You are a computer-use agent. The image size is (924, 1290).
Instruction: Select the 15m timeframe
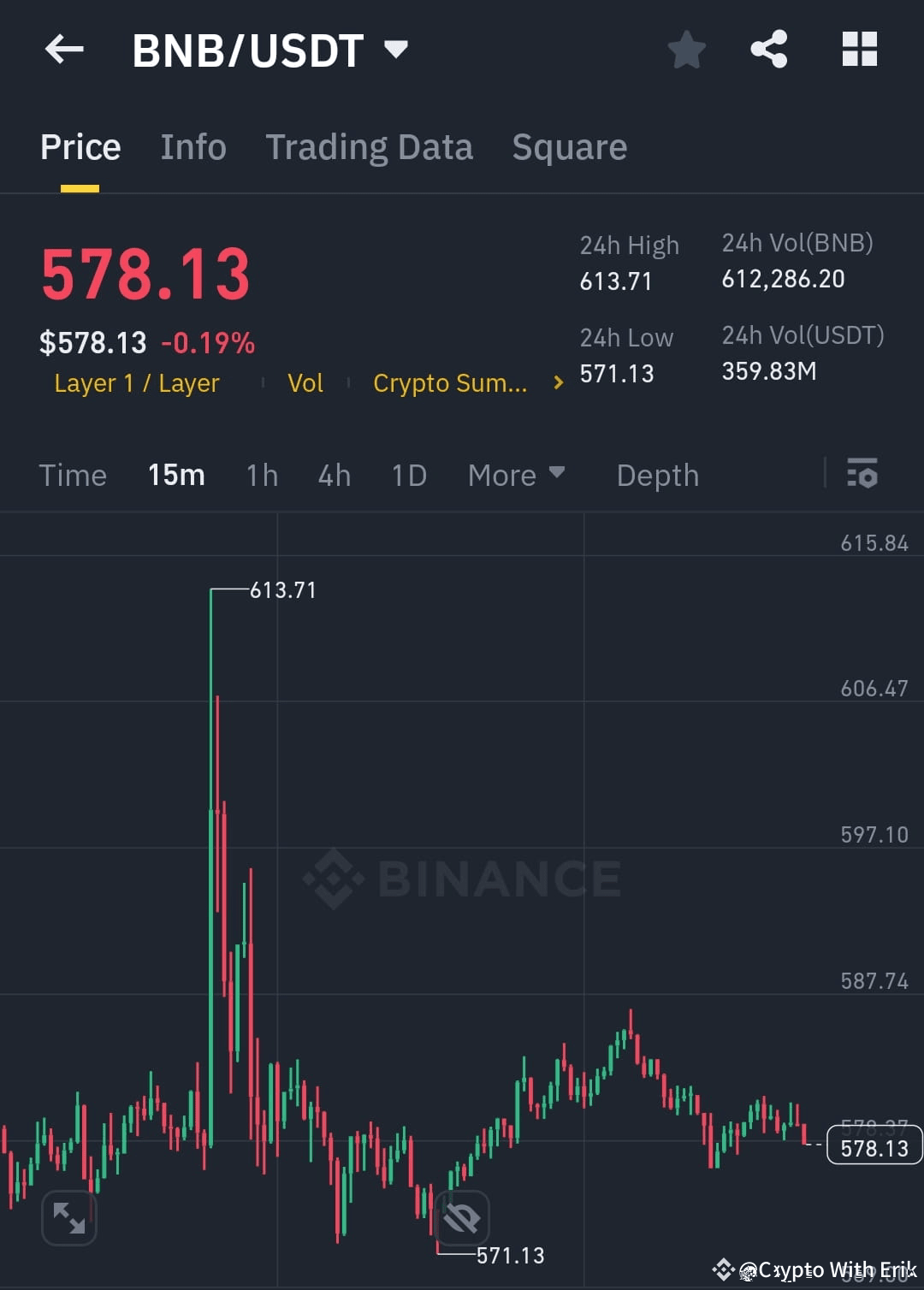click(176, 475)
